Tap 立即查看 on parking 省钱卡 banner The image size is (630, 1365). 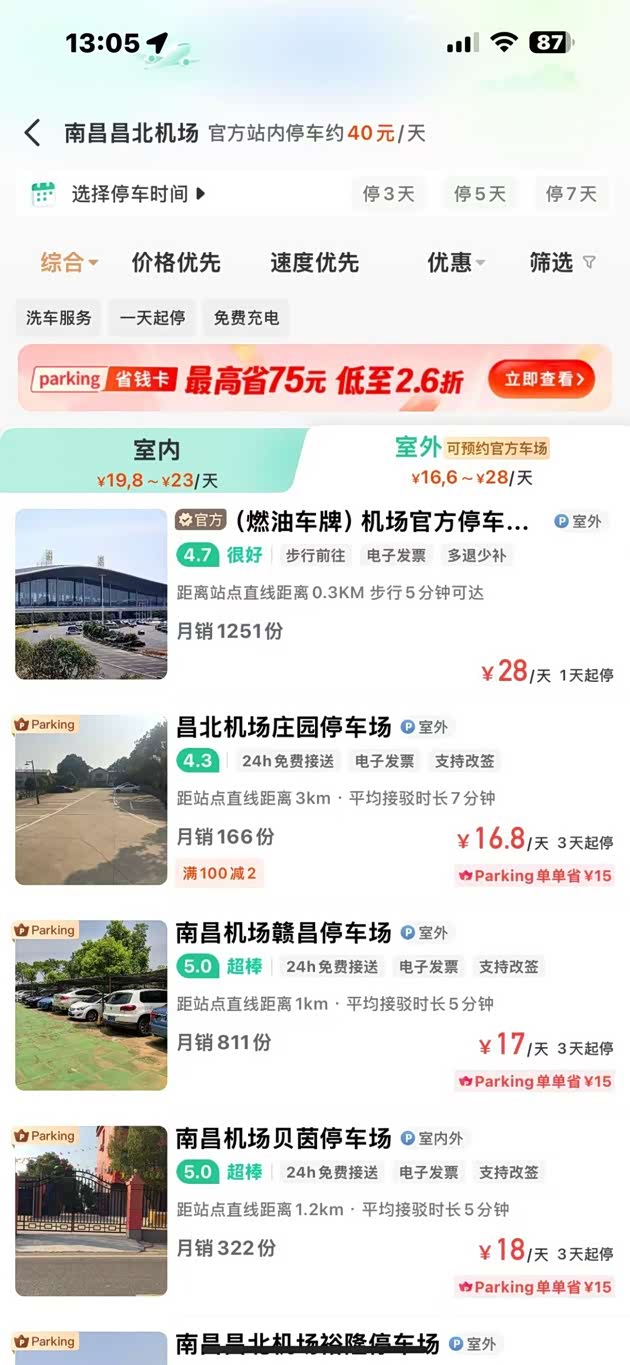coord(541,379)
